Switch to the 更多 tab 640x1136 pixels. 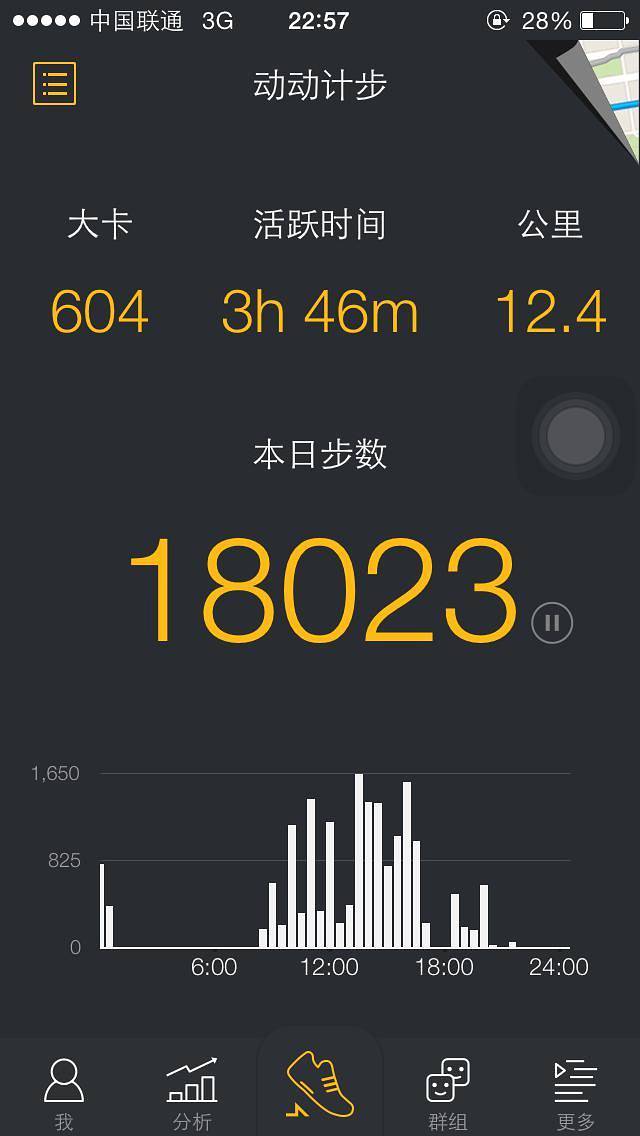(x=575, y=1092)
